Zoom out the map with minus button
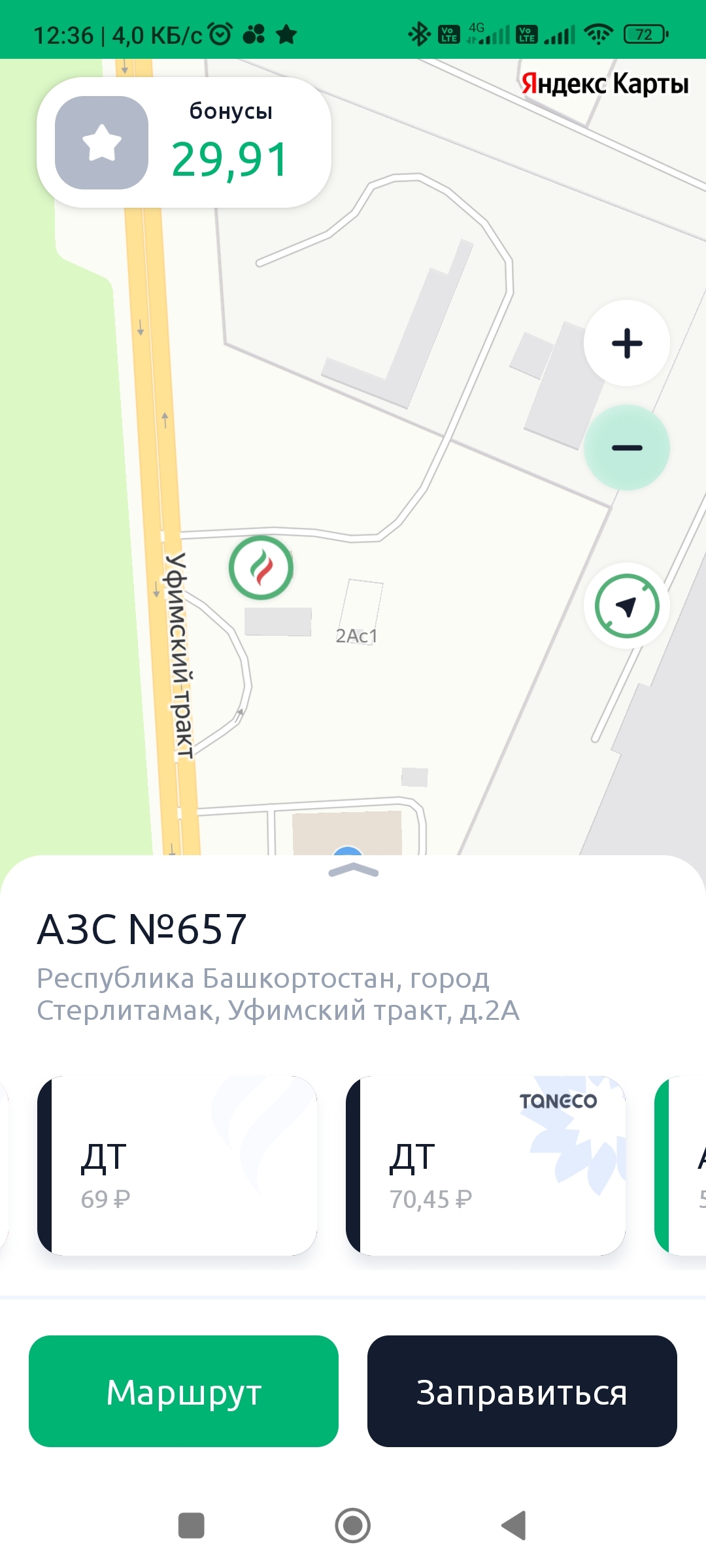The image size is (706, 1568). tap(627, 448)
